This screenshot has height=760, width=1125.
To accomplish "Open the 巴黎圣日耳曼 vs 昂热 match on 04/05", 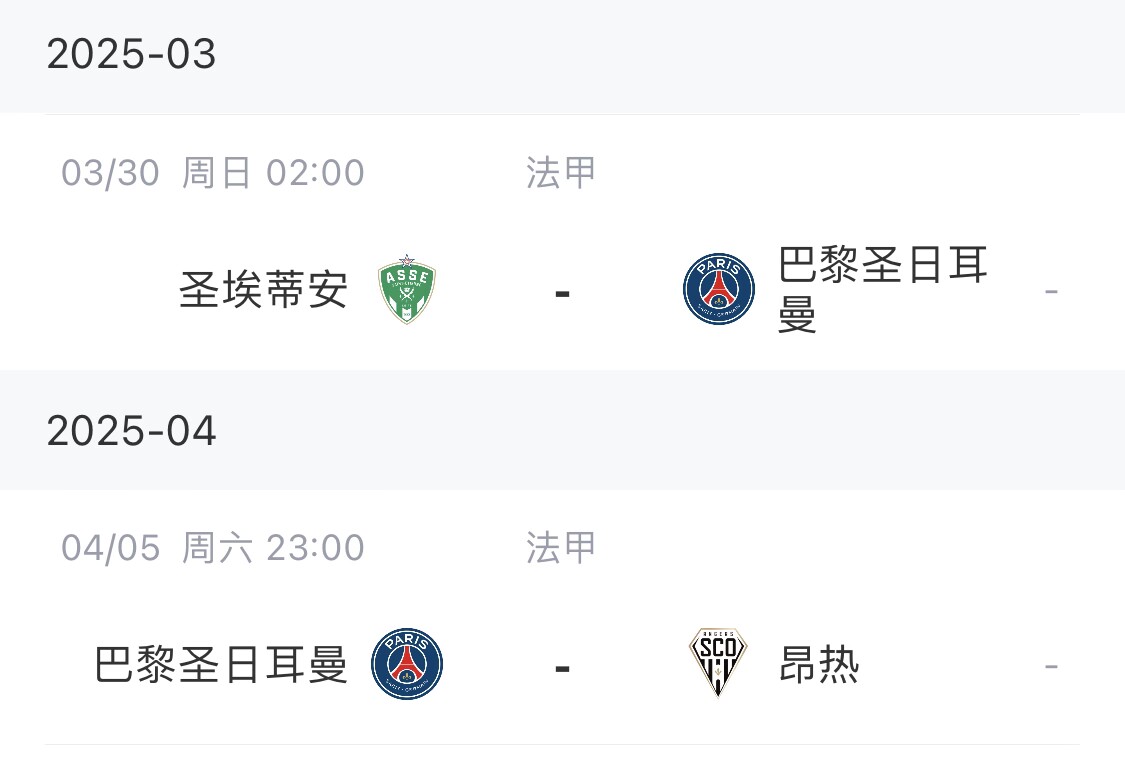I will click(561, 665).
